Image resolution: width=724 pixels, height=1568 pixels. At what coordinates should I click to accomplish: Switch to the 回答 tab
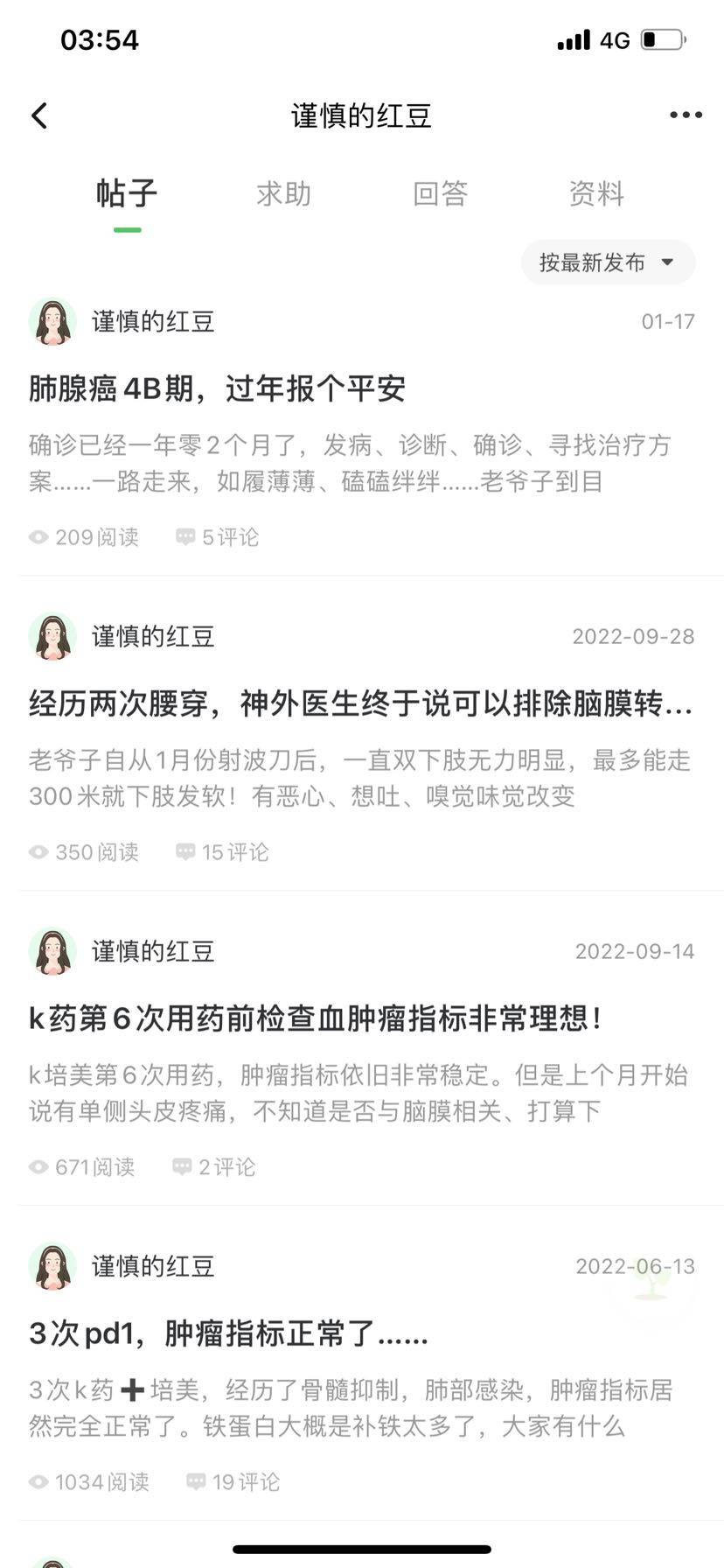(440, 193)
